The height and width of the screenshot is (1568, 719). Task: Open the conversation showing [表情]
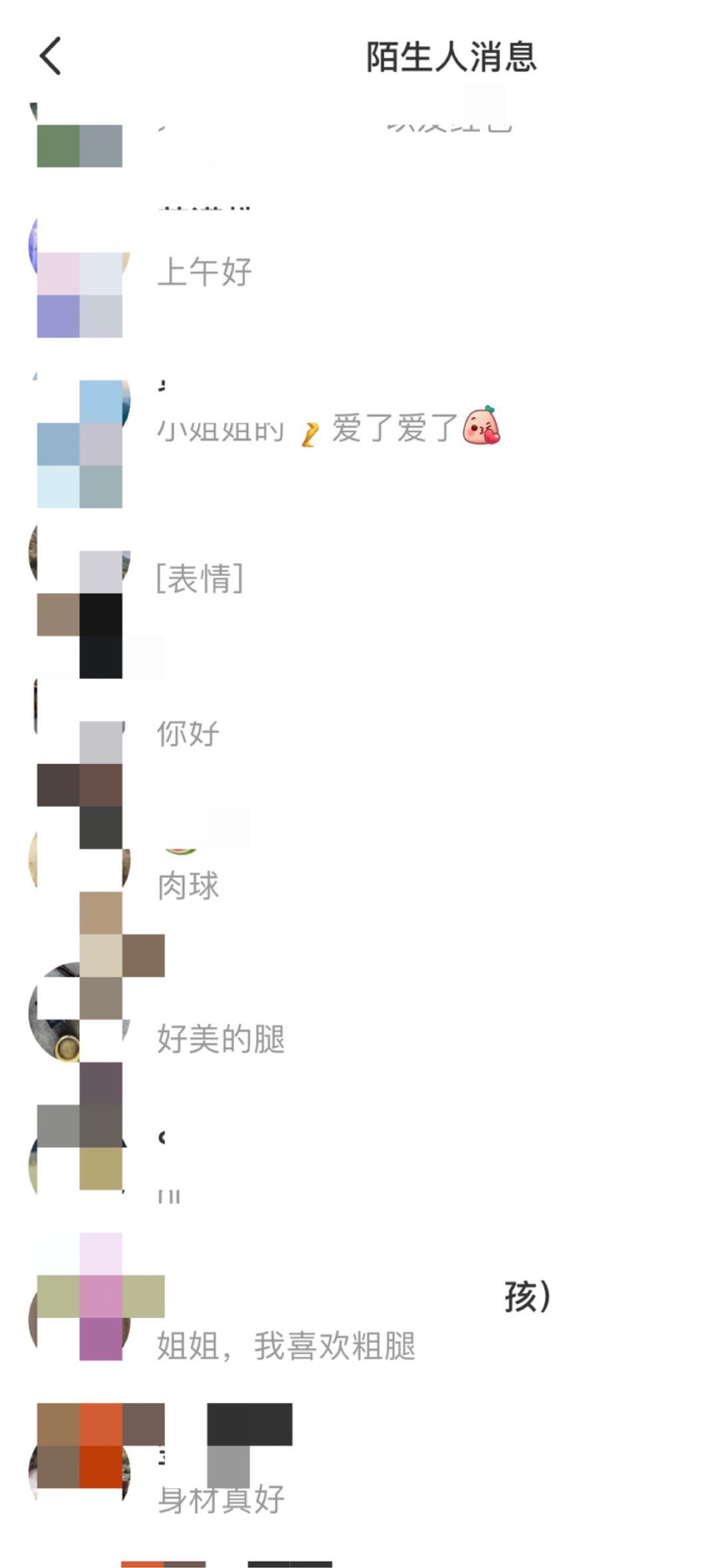coord(200,578)
